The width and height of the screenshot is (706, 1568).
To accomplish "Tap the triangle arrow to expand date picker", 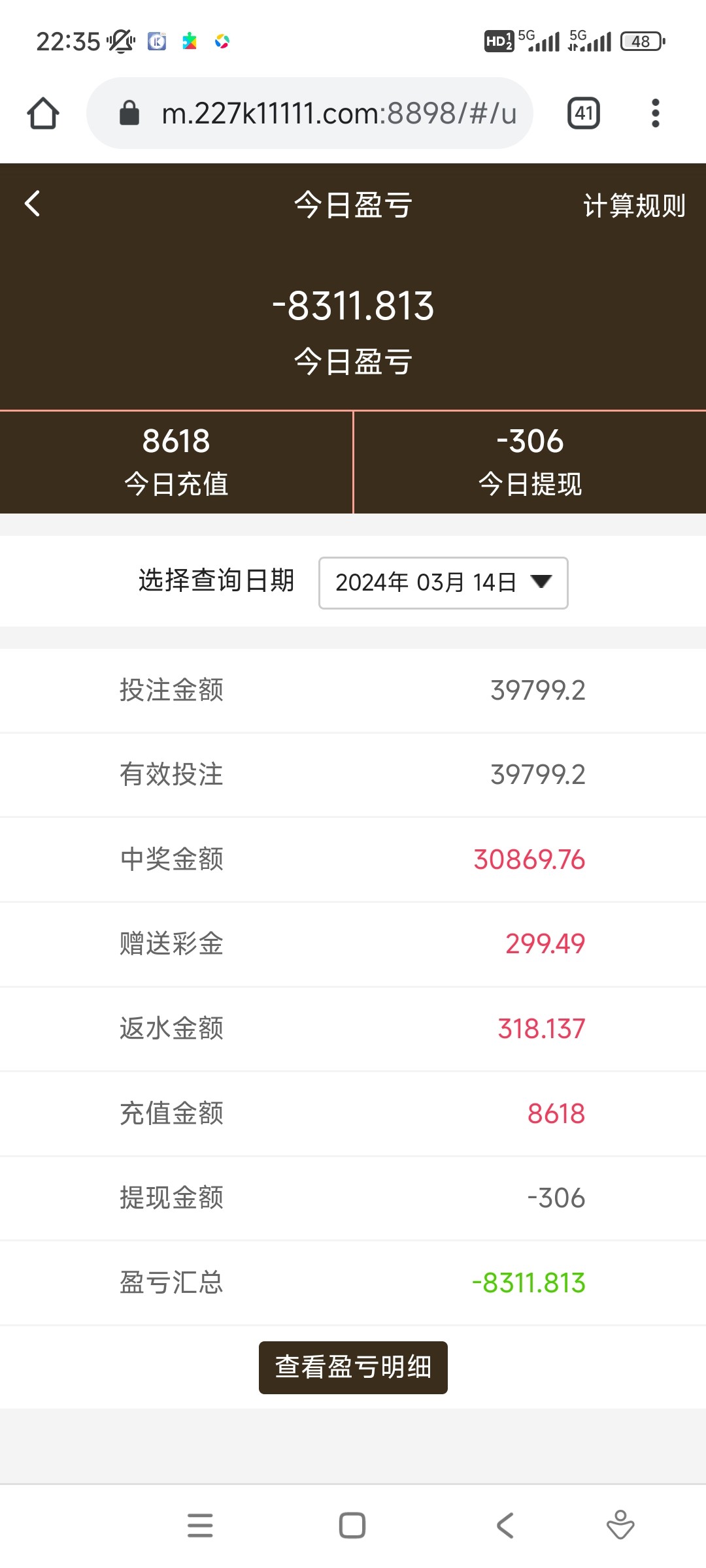I will (541, 583).
